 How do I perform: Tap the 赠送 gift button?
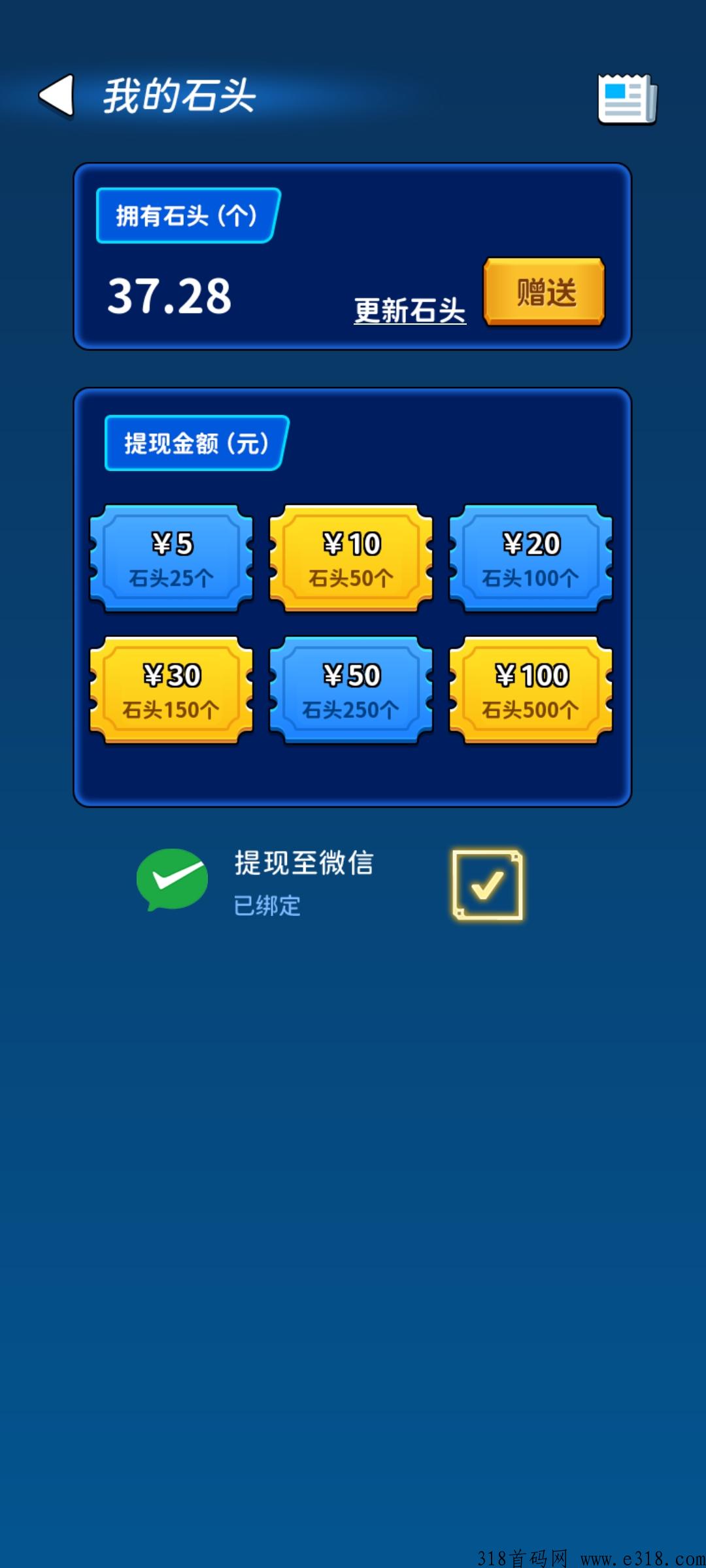(544, 291)
